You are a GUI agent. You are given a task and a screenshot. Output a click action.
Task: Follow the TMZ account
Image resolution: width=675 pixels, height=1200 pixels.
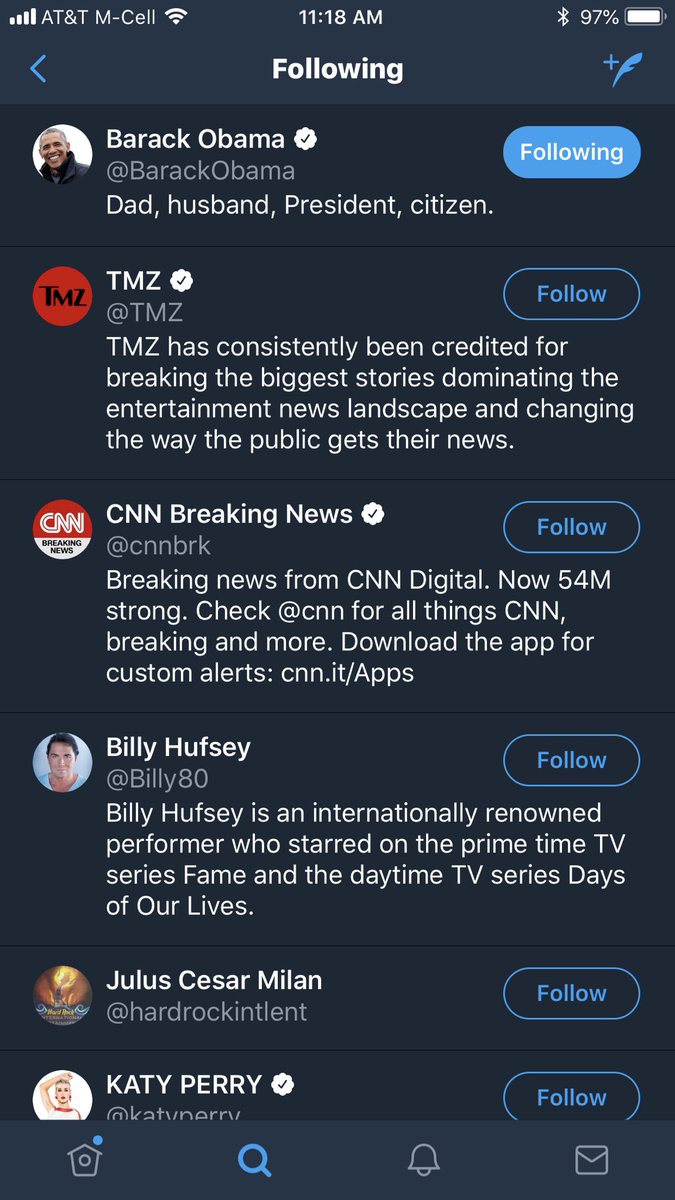pos(571,294)
